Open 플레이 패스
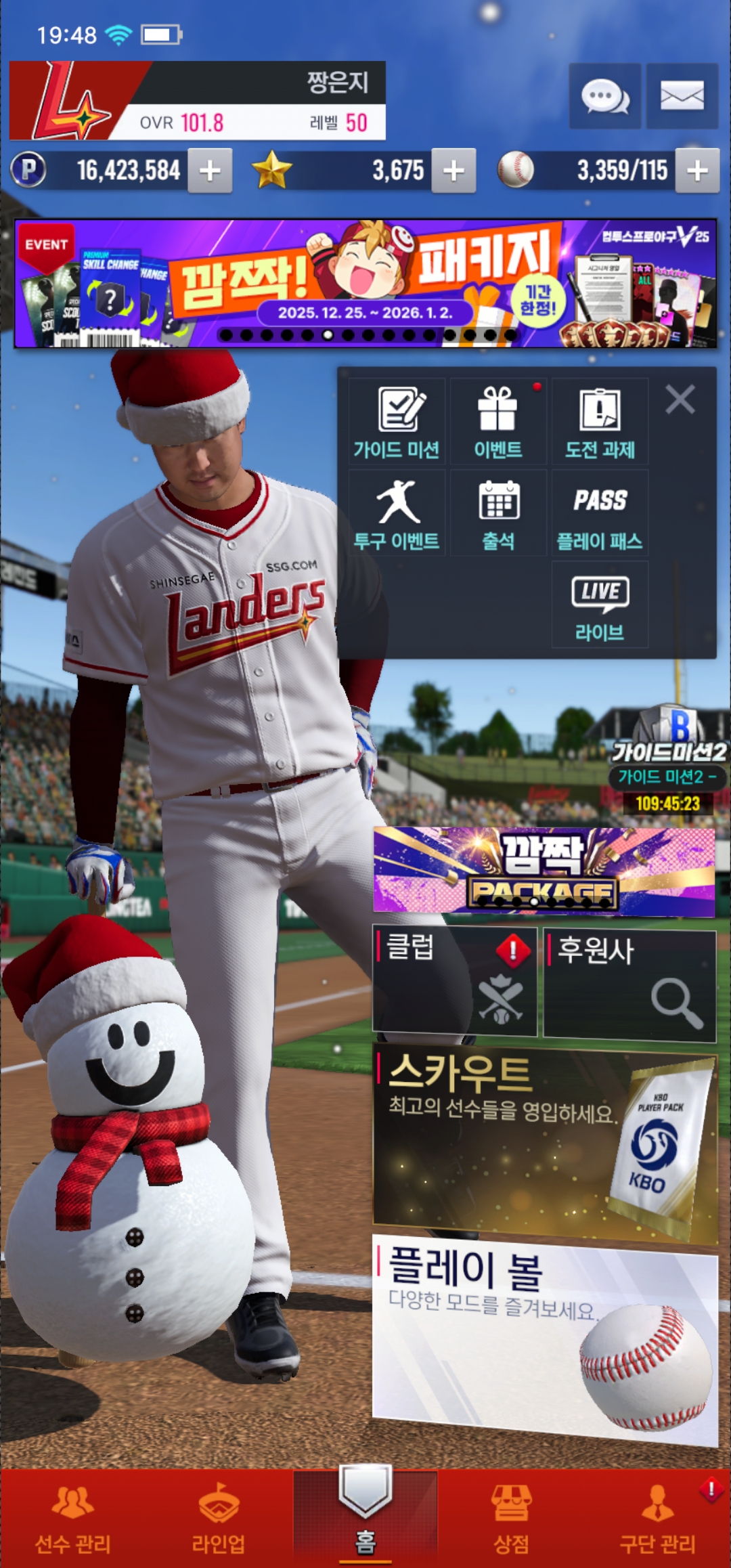Screen dimensions: 731x1568 [x=600, y=513]
